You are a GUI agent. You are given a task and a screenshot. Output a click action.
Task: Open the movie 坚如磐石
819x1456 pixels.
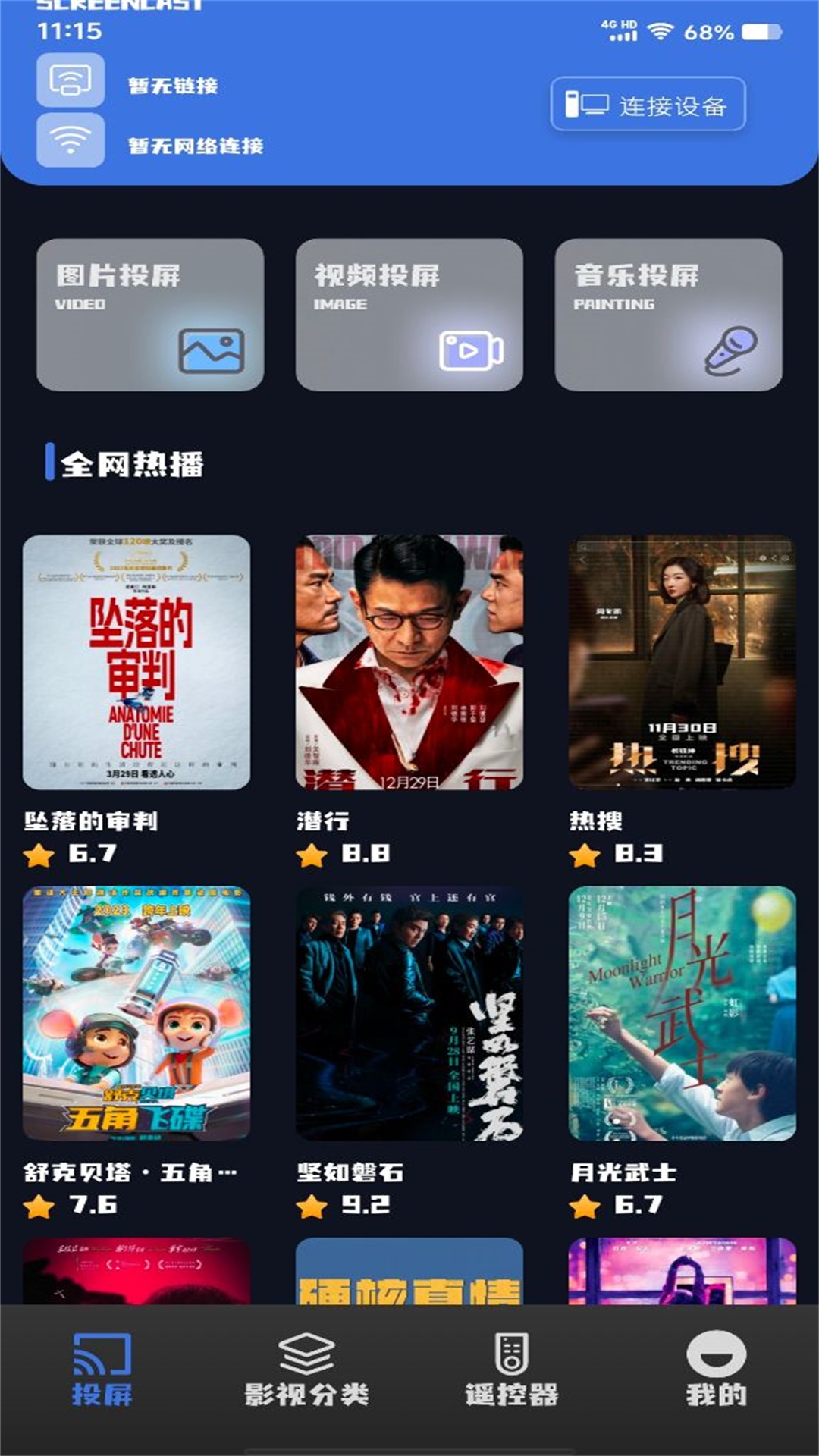(x=409, y=1013)
